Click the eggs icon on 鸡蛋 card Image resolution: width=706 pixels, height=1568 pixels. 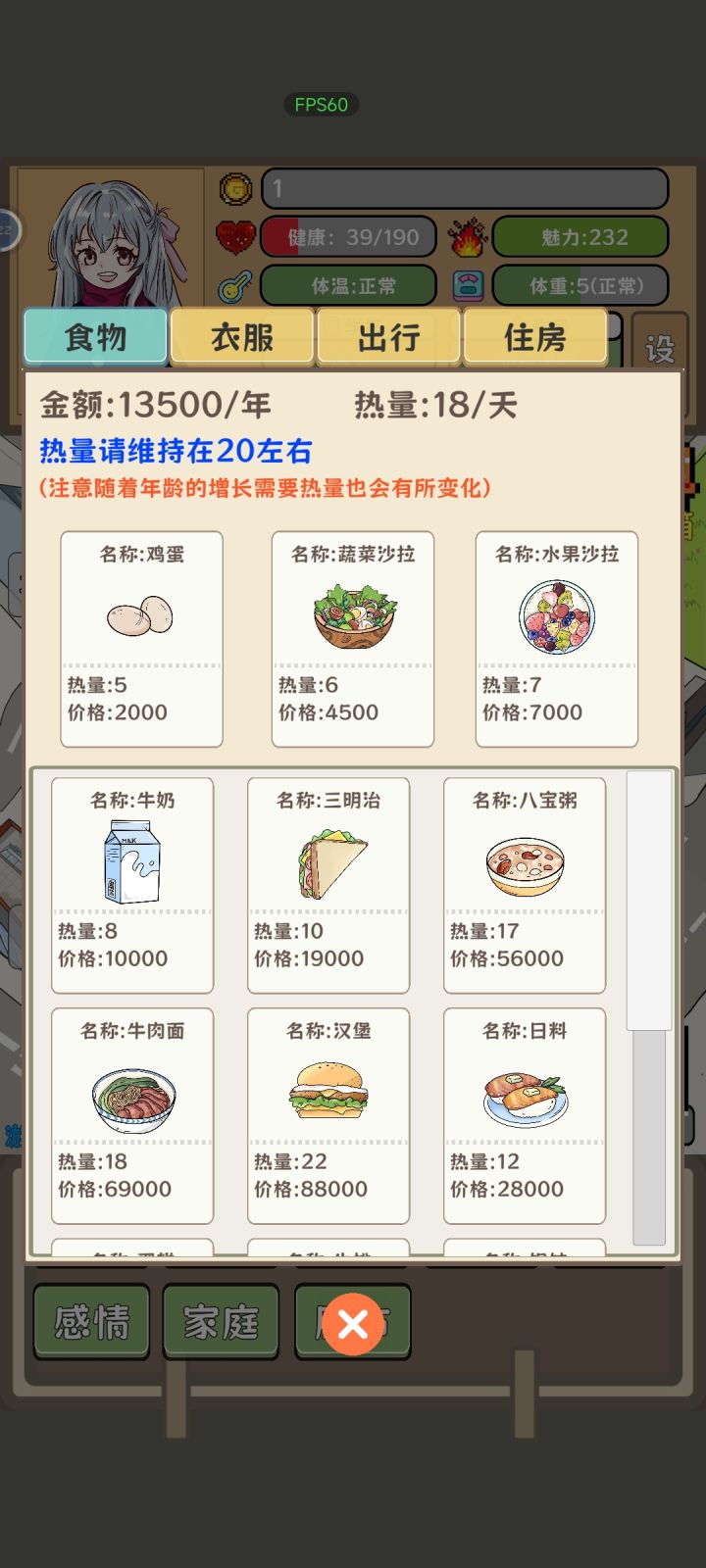141,613
